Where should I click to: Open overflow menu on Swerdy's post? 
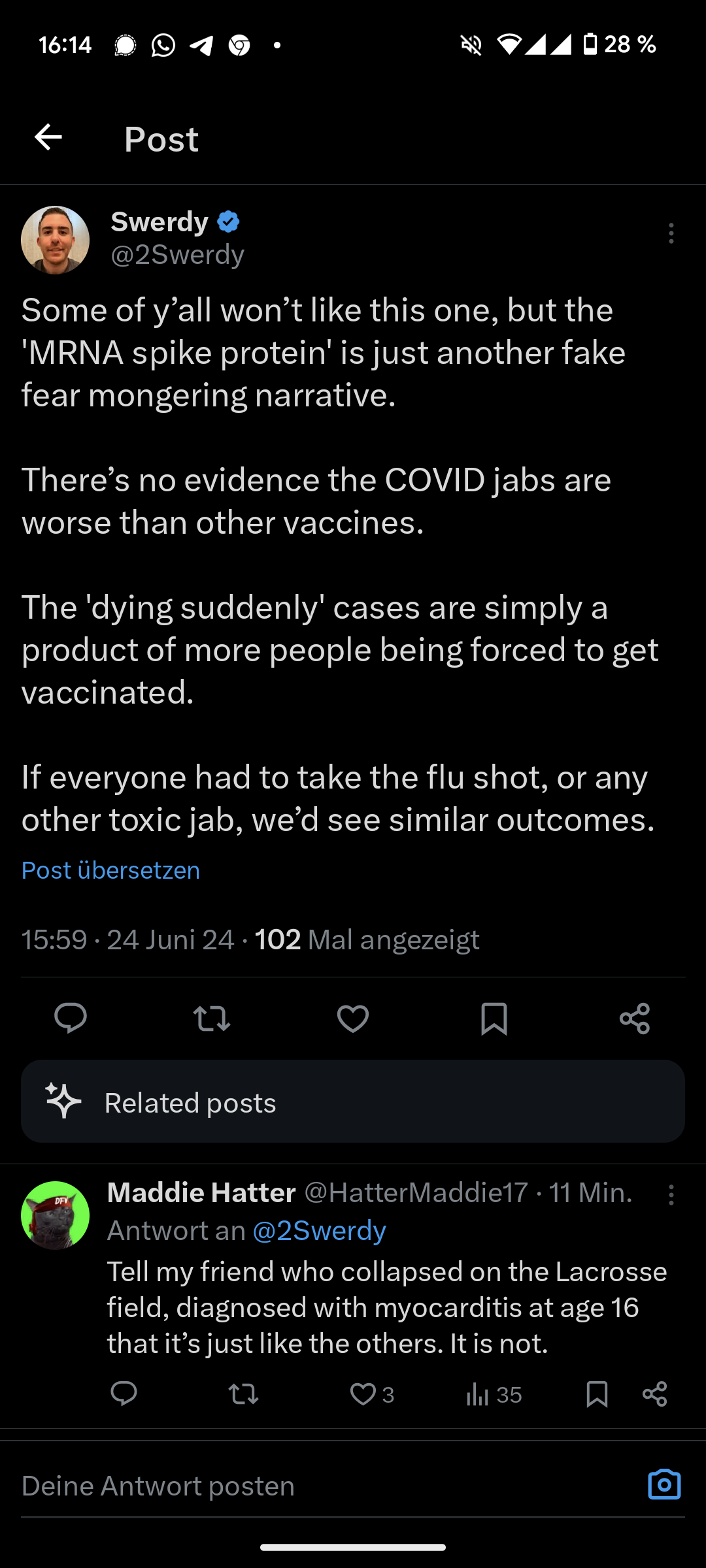click(x=671, y=233)
